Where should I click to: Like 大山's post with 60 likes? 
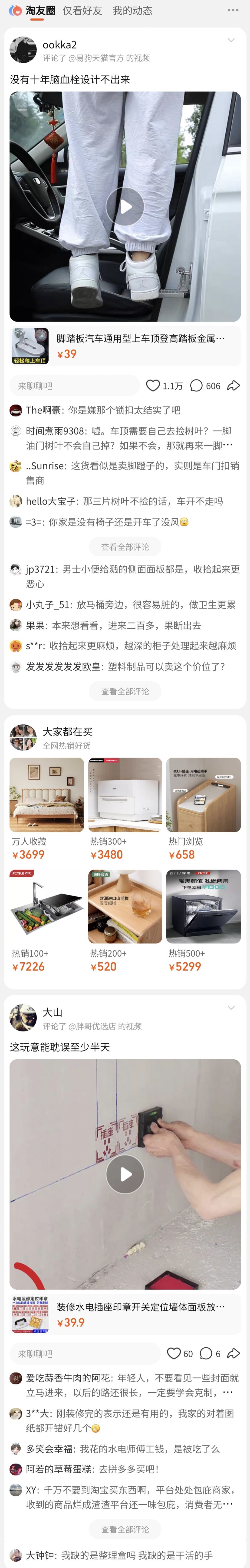tap(180, 1354)
